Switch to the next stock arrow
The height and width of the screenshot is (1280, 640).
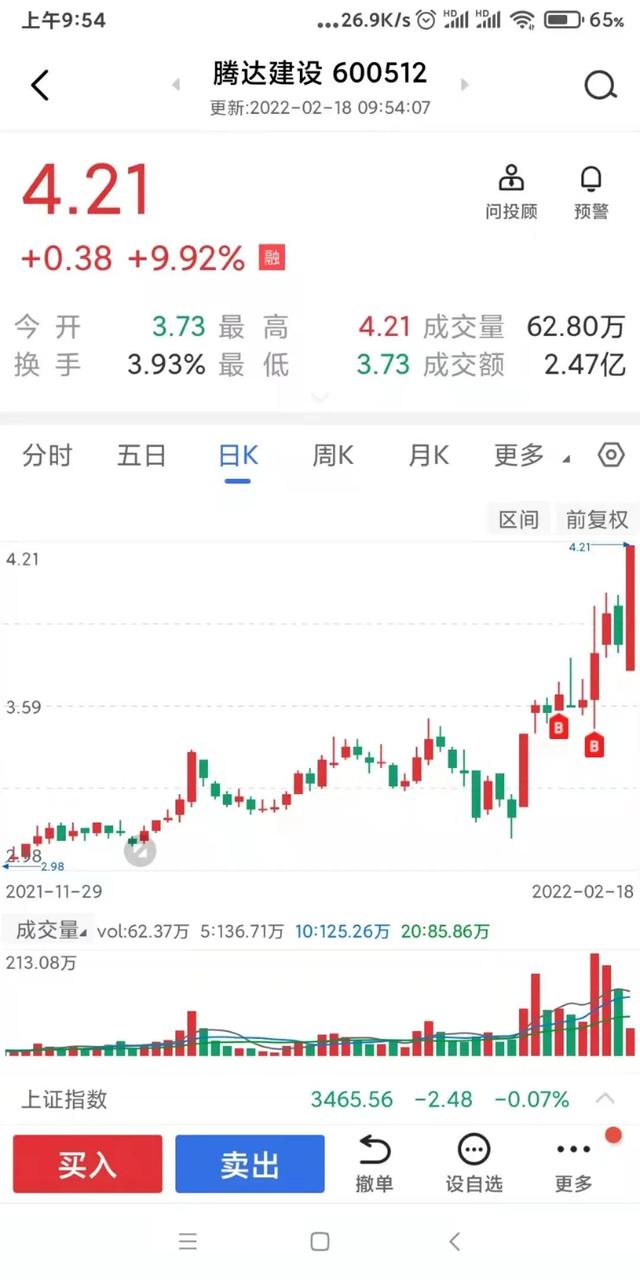point(464,85)
